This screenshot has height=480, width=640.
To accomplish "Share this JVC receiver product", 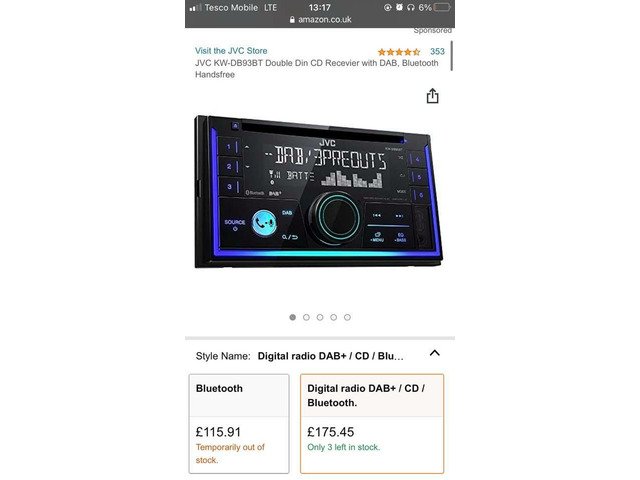I will [432, 96].
